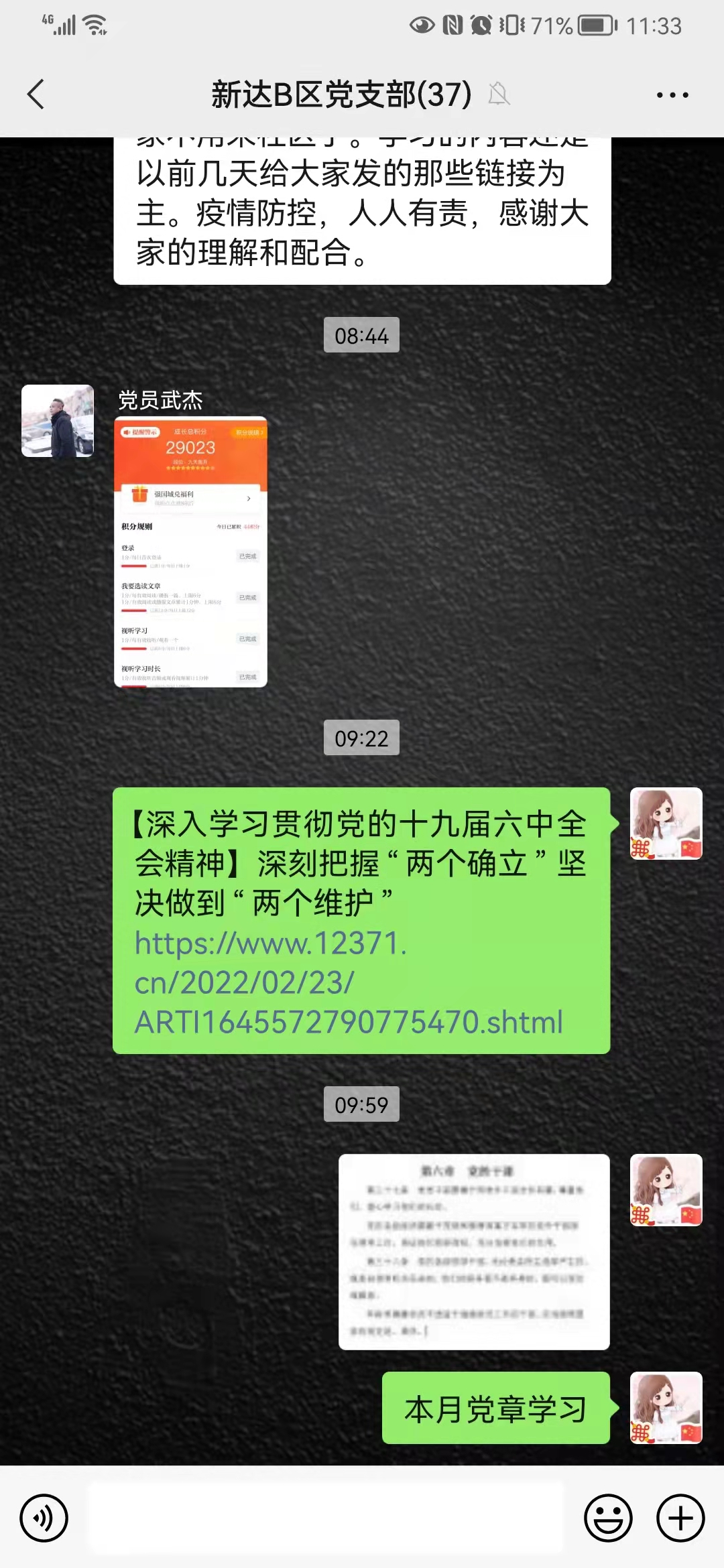View the shared party constitution document image
The width and height of the screenshot is (724, 1568).
(x=474, y=1252)
